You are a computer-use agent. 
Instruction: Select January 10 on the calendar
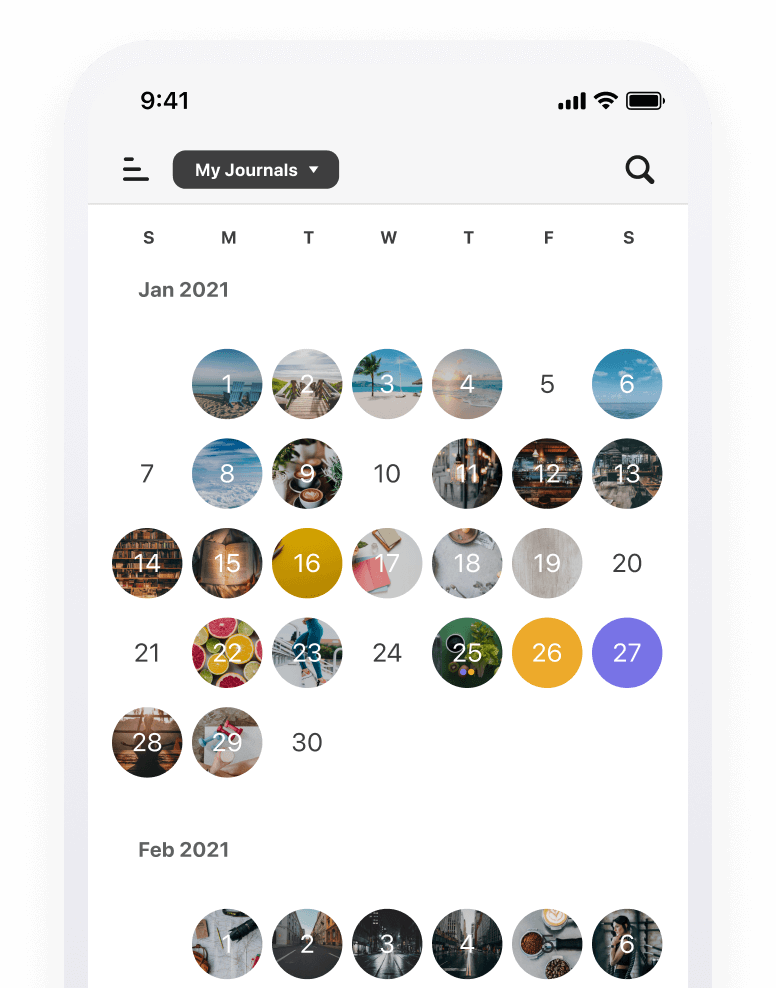[387, 474]
